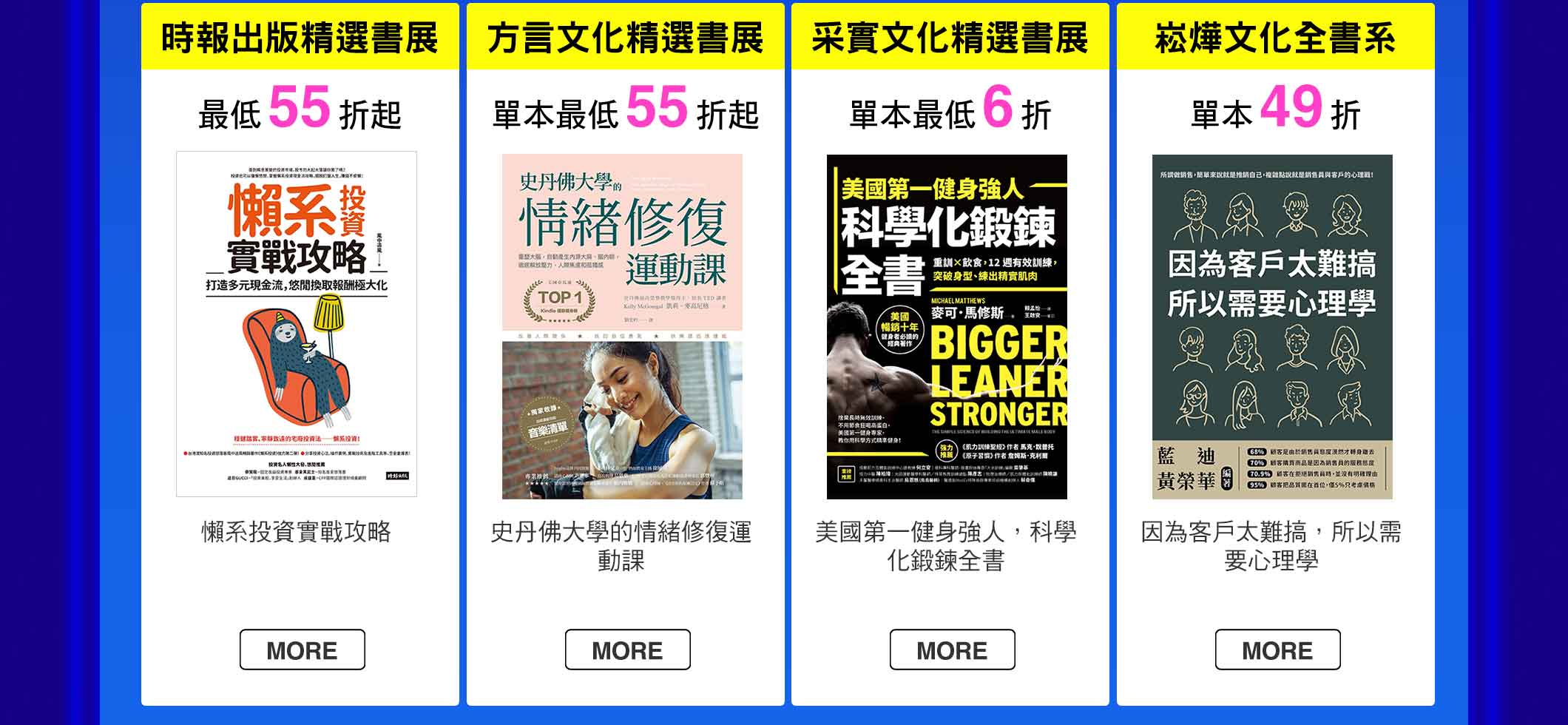The width and height of the screenshot is (1568, 725).
Task: Tap MORE under 時報出版精選書展
Action: pos(302,650)
